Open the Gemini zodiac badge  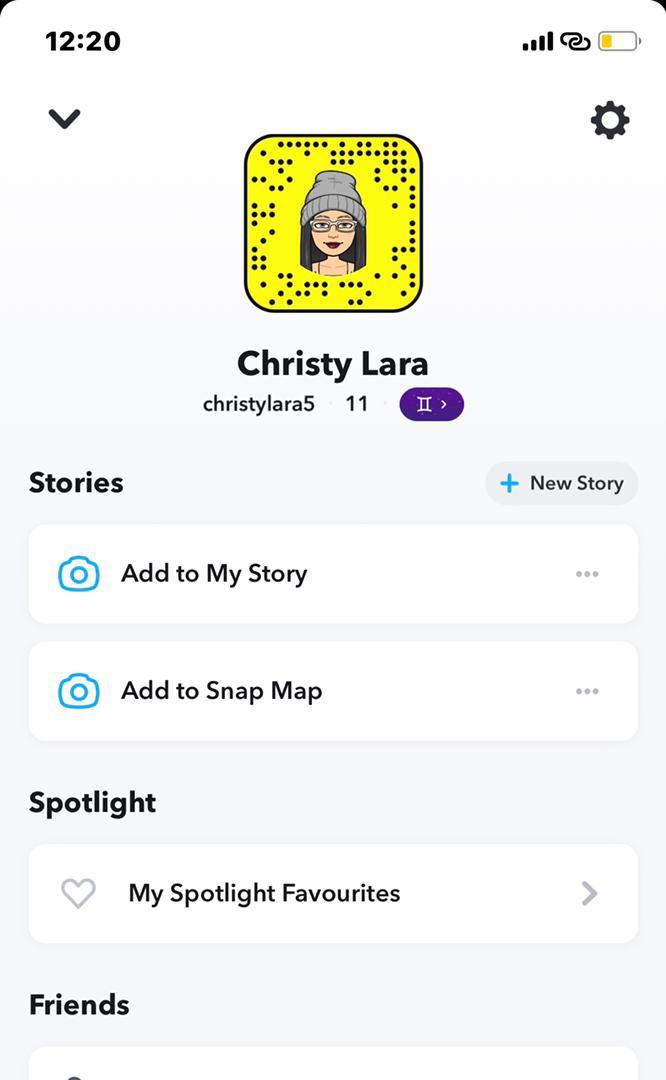coord(431,404)
